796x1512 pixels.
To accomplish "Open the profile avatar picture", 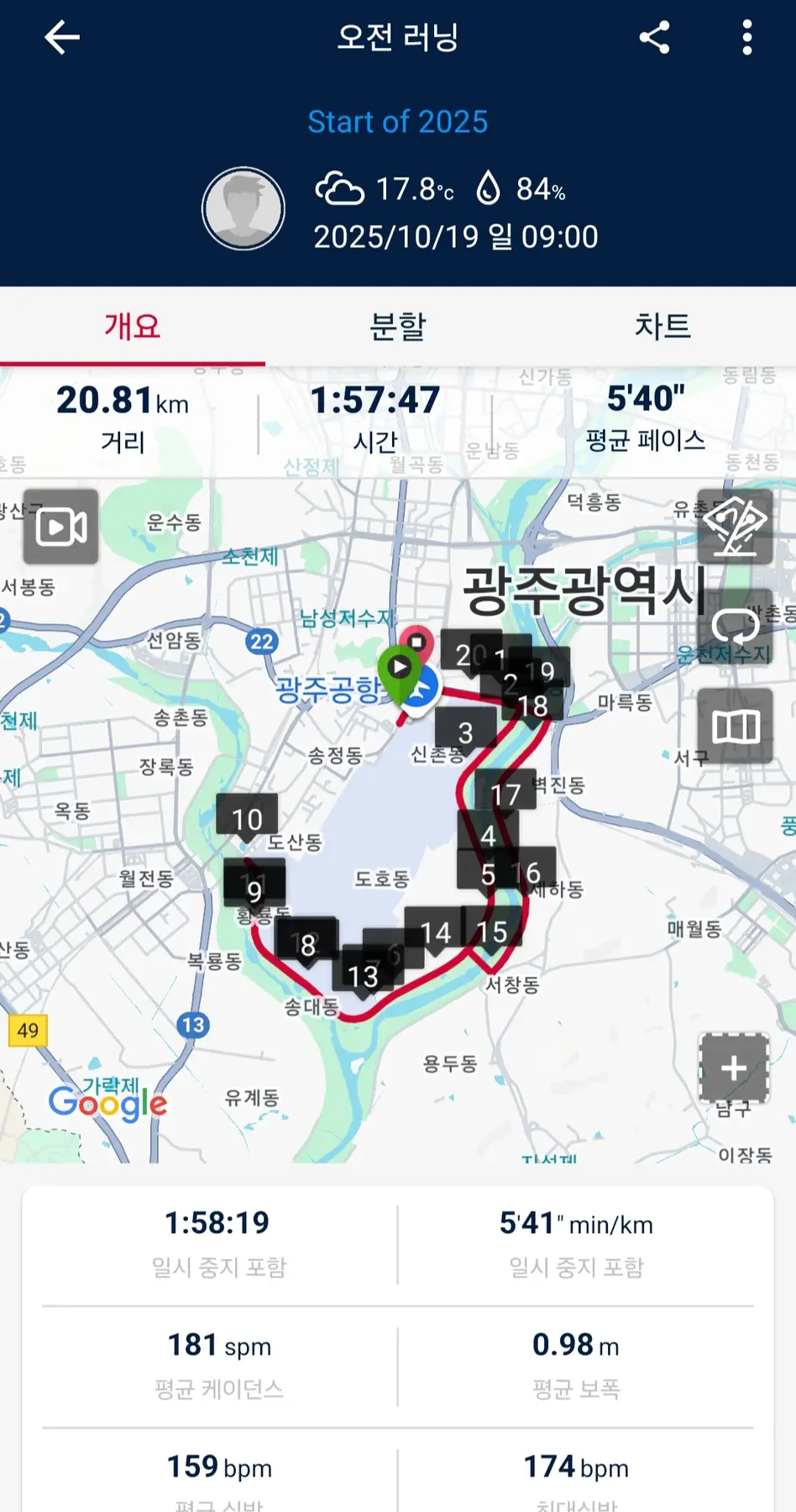I will pyautogui.click(x=244, y=208).
